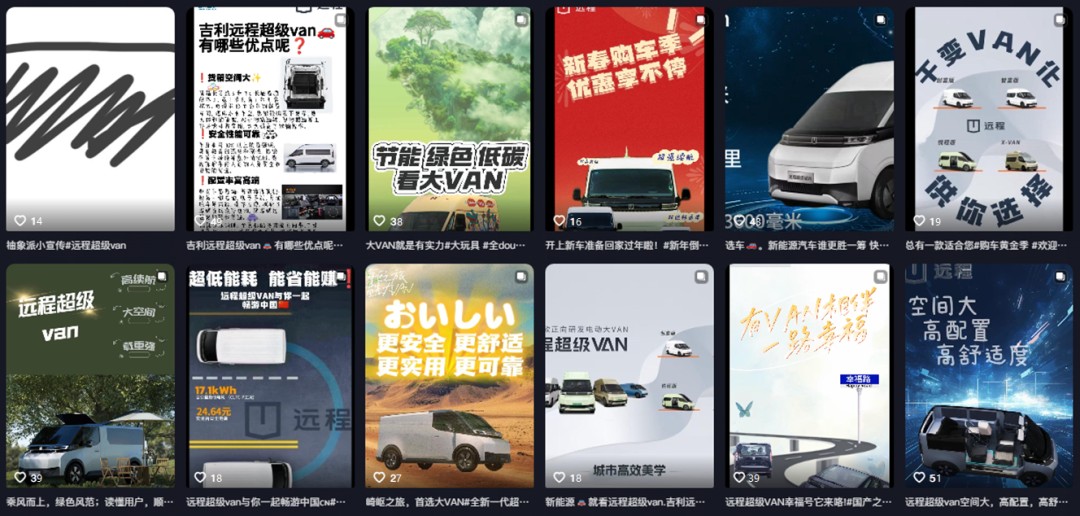This screenshot has width=1080, height=516.
Task: Tap the 远程超级van与你一起畅游中国 post
Action: point(270,375)
